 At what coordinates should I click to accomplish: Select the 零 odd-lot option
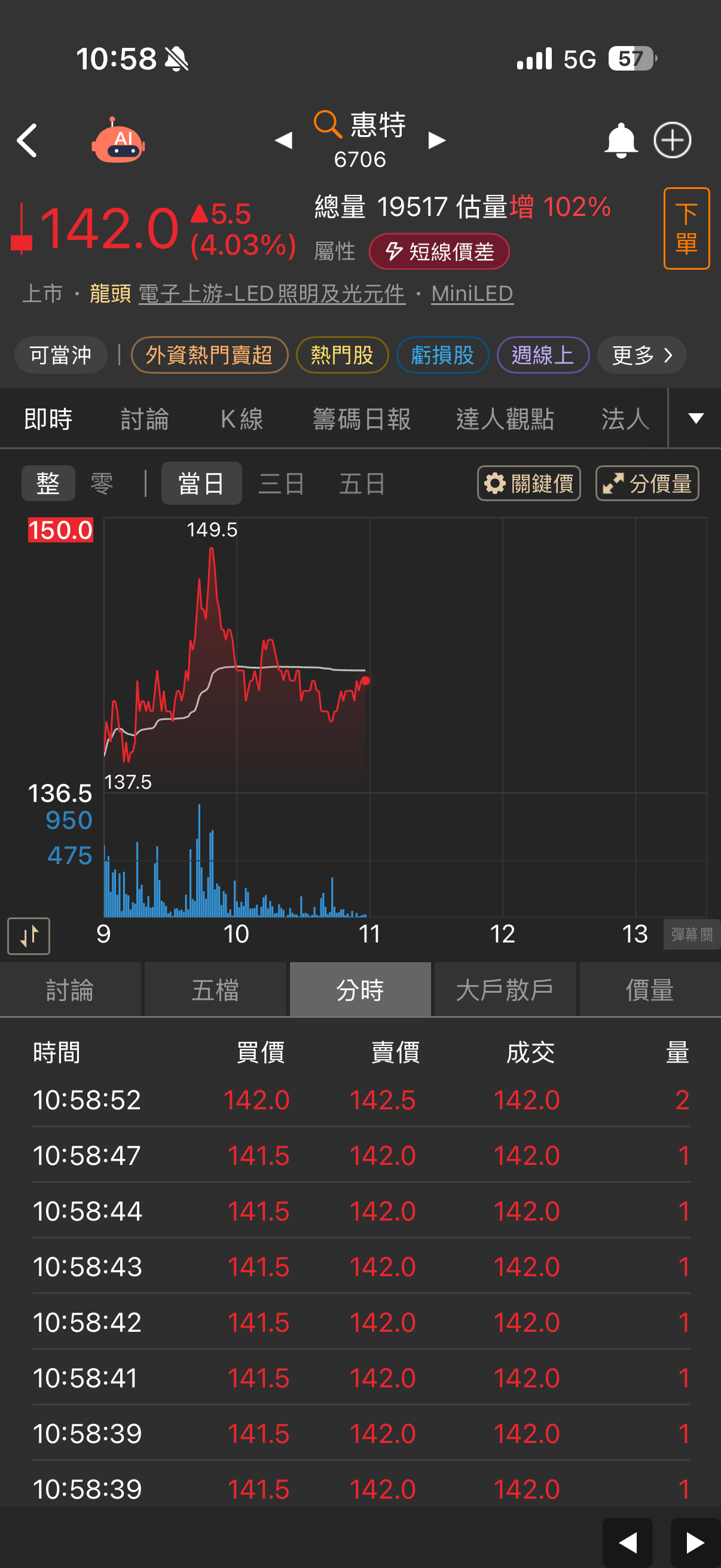[x=102, y=484]
